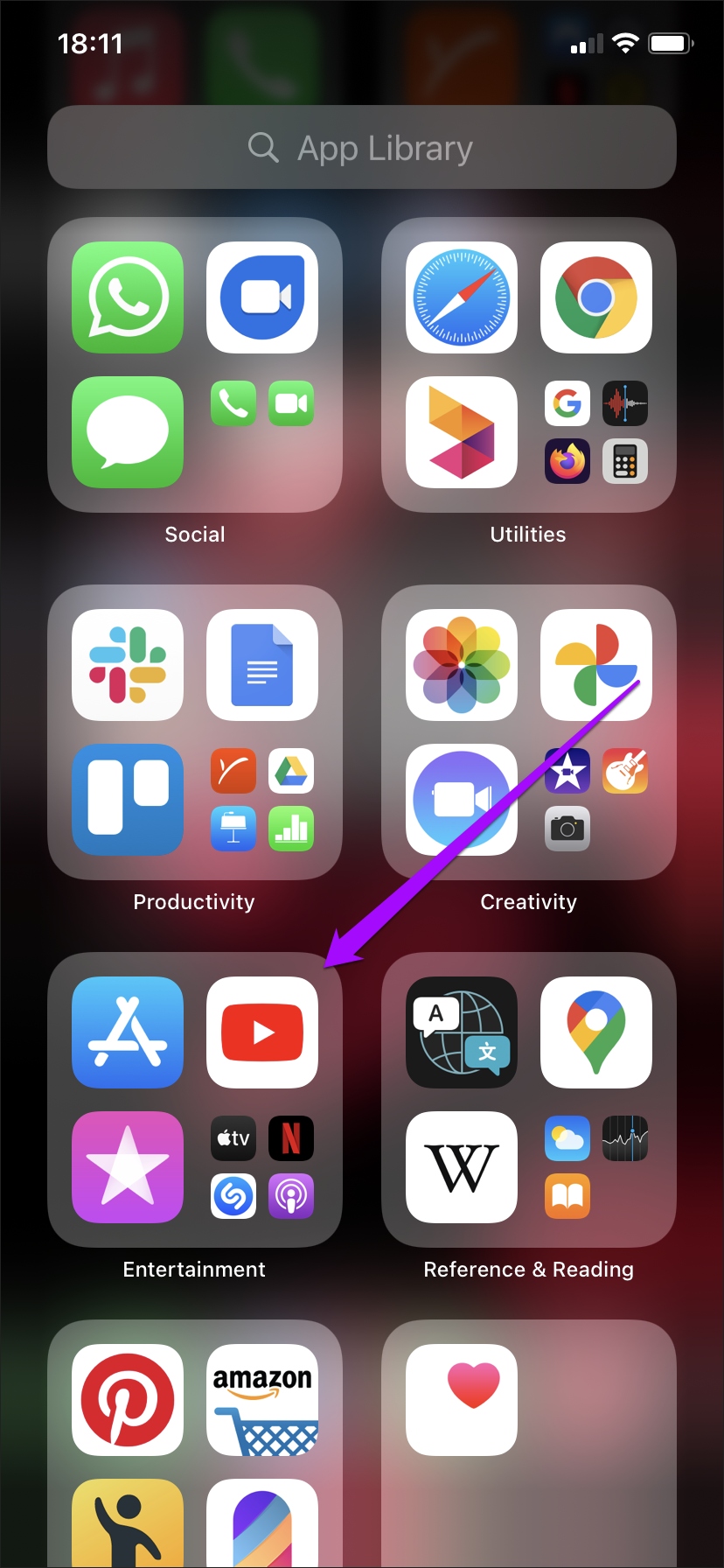
Task: Open the App Store
Action: 128,1032
